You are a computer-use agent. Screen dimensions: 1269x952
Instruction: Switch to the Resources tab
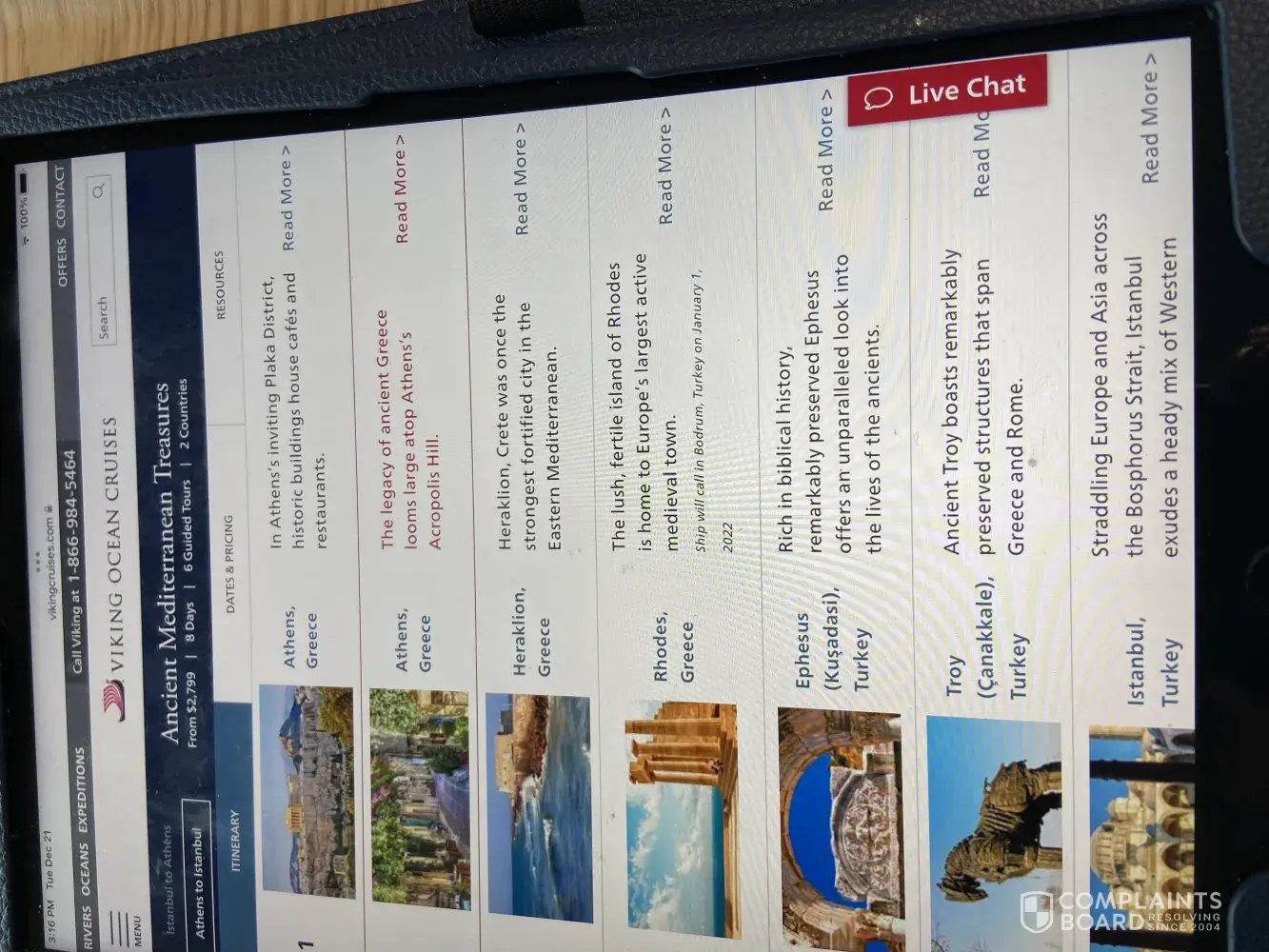219,284
